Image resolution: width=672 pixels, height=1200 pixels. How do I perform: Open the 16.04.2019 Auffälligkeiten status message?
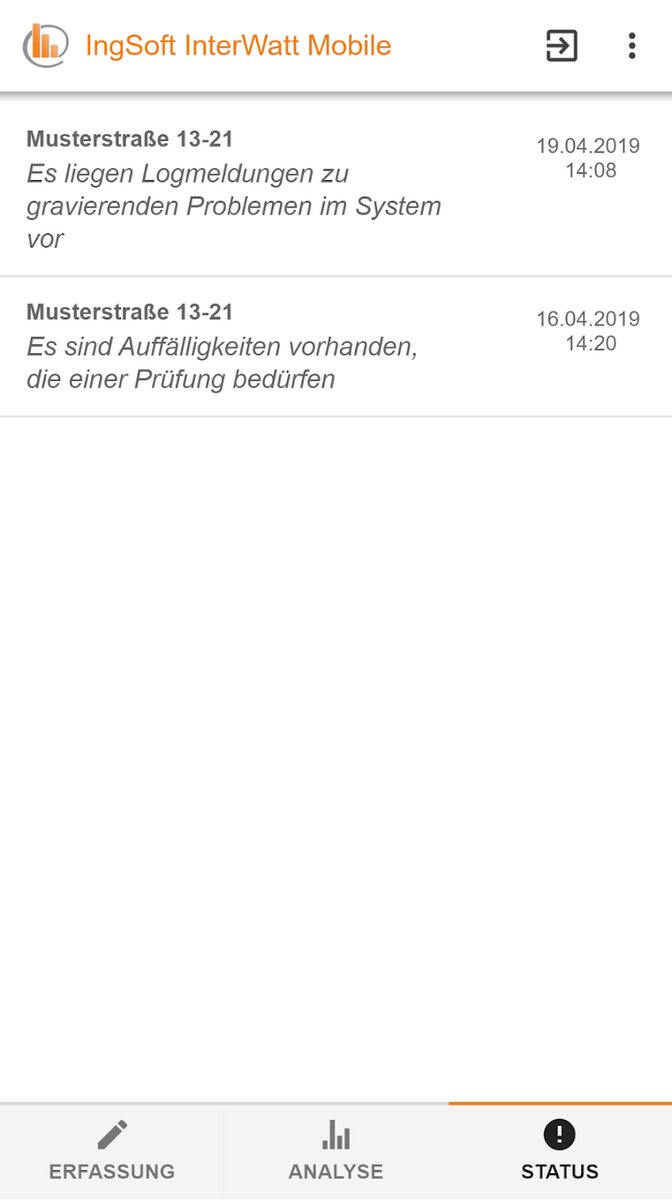click(x=335, y=346)
